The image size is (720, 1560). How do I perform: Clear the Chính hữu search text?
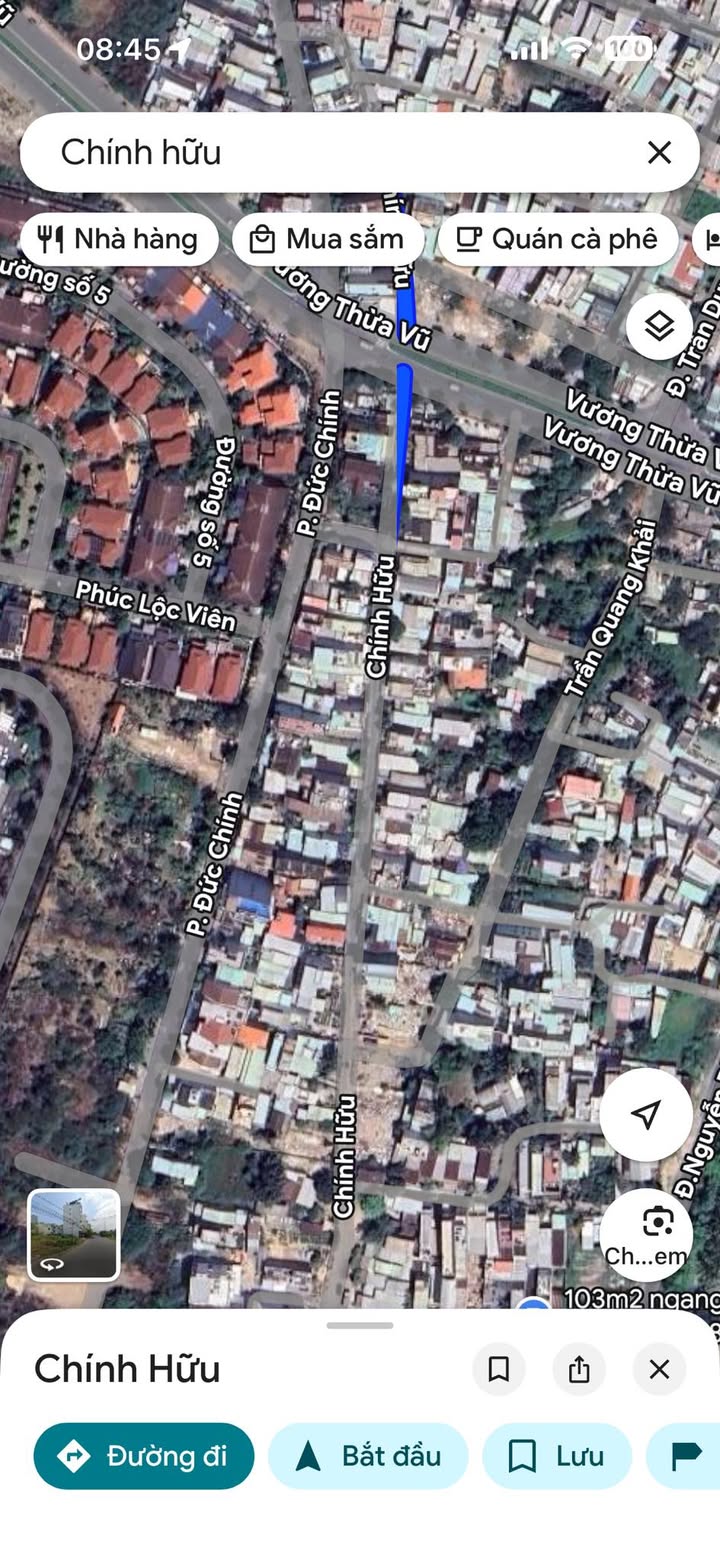659,153
